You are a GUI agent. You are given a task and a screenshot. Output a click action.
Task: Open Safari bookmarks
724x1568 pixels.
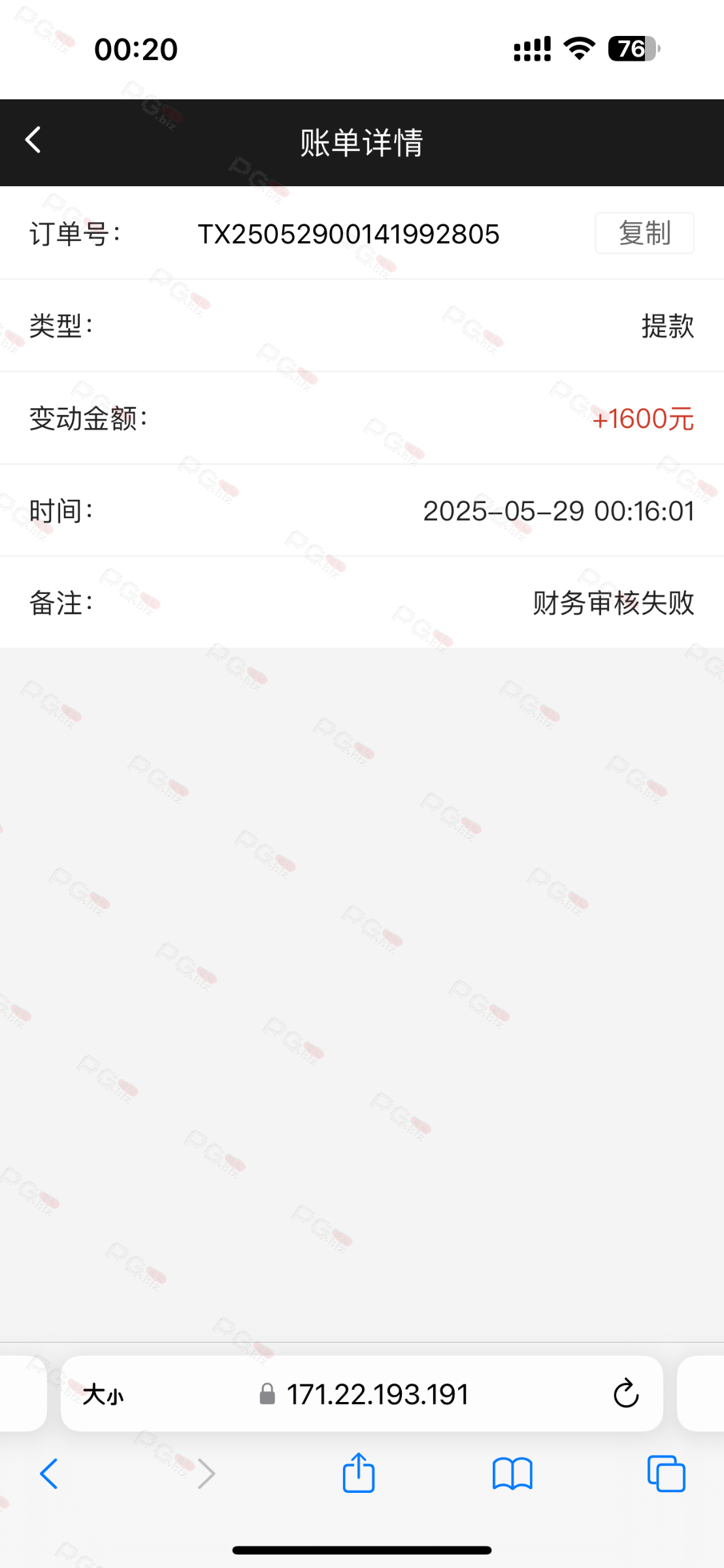(512, 1475)
